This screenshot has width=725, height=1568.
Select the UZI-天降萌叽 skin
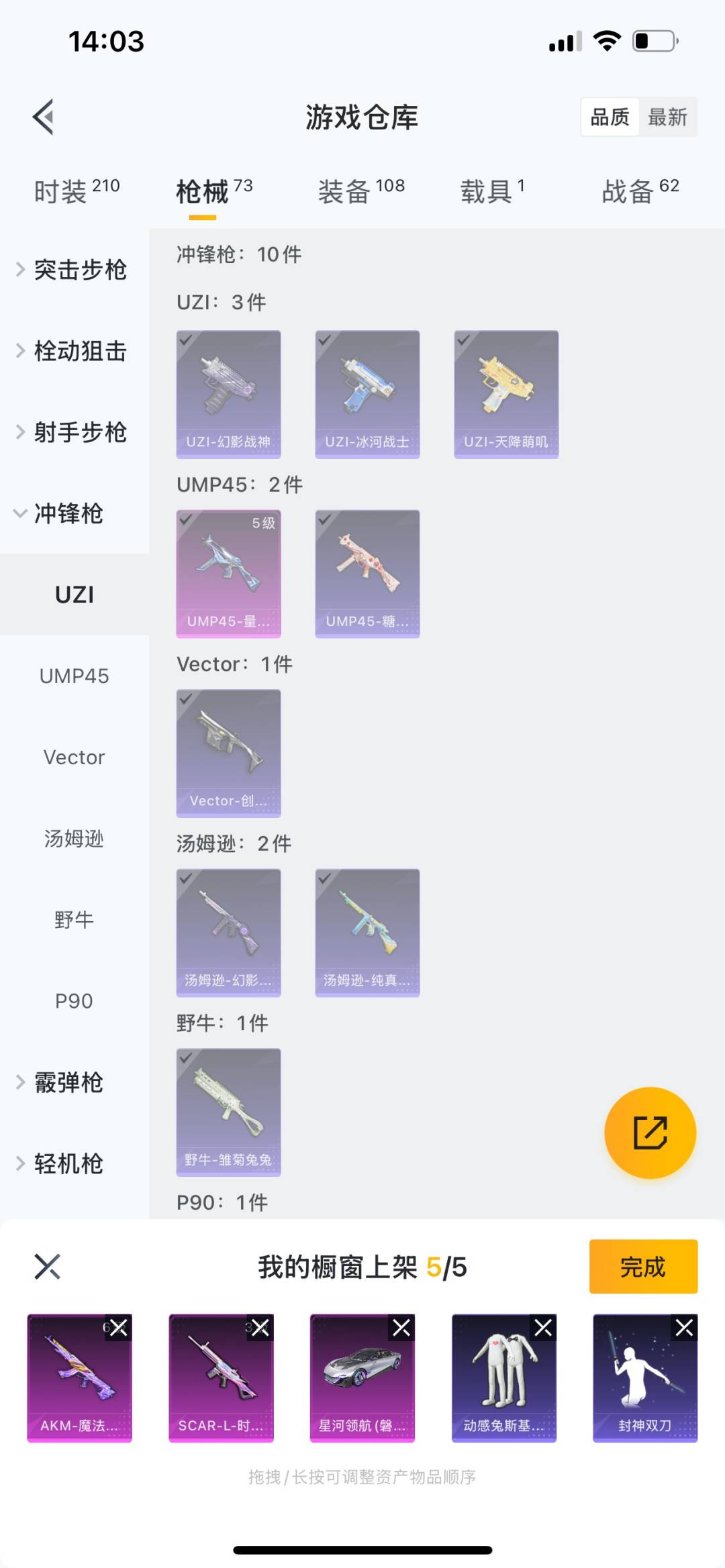pyautogui.click(x=506, y=394)
